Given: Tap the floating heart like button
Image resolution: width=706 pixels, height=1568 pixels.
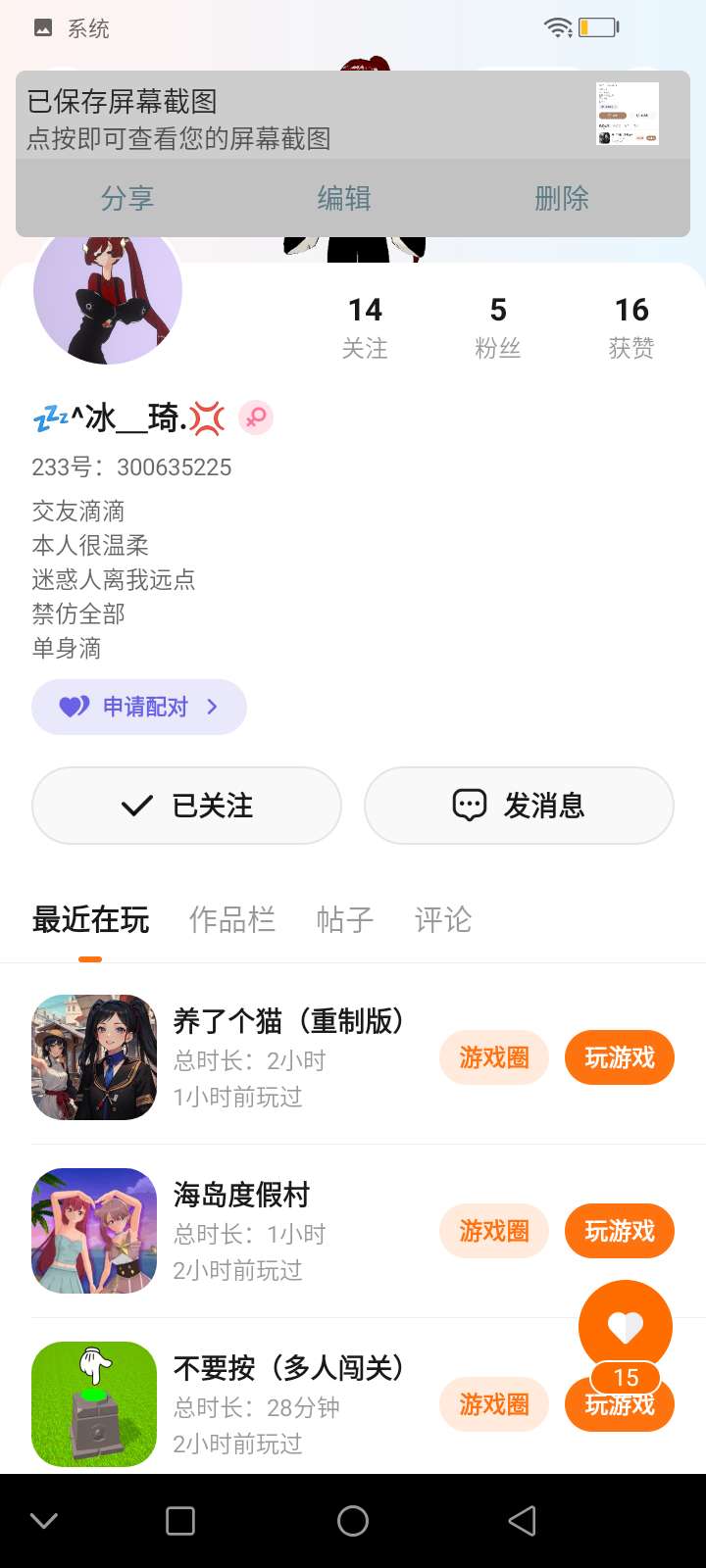Looking at the screenshot, I should [626, 1327].
